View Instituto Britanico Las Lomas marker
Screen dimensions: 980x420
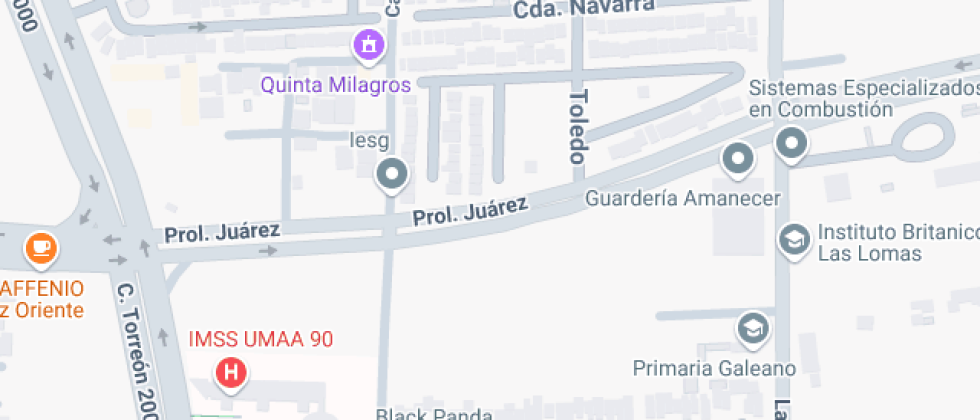(795, 240)
